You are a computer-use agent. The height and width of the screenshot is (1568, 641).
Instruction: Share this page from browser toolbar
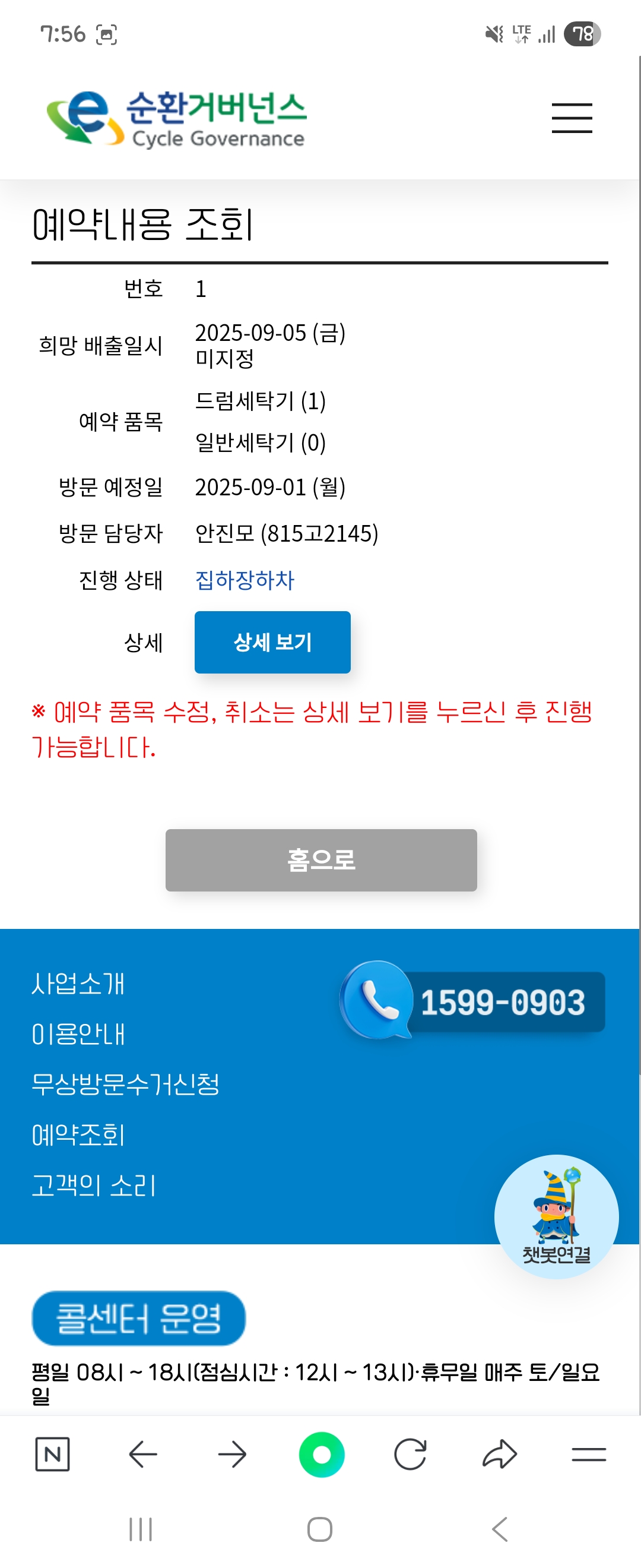point(499,1454)
